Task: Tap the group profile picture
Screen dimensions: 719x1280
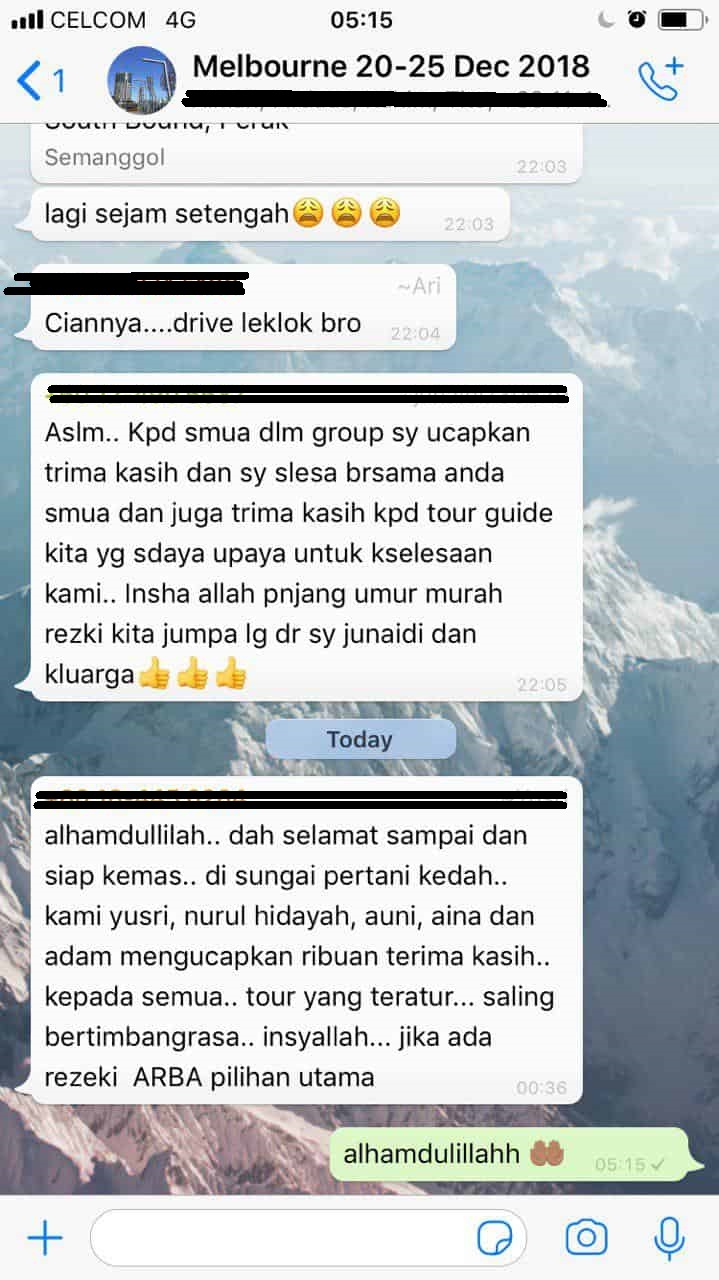Action: (142, 80)
